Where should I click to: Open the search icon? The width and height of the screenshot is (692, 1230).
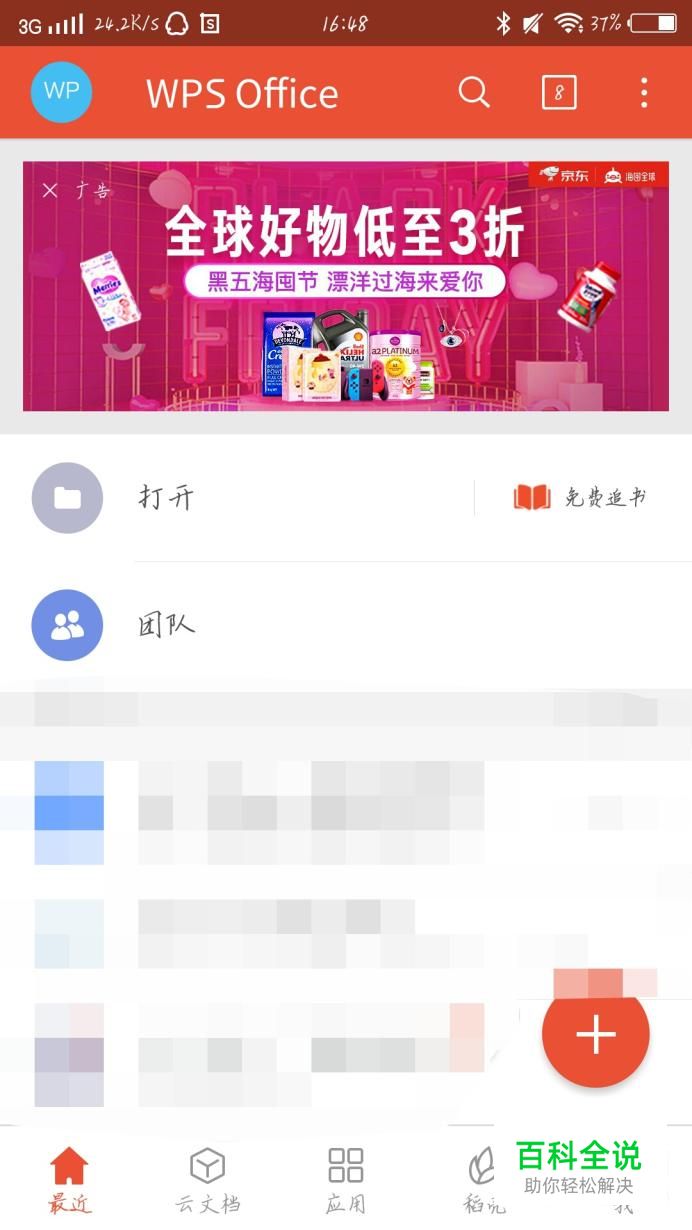tap(474, 93)
